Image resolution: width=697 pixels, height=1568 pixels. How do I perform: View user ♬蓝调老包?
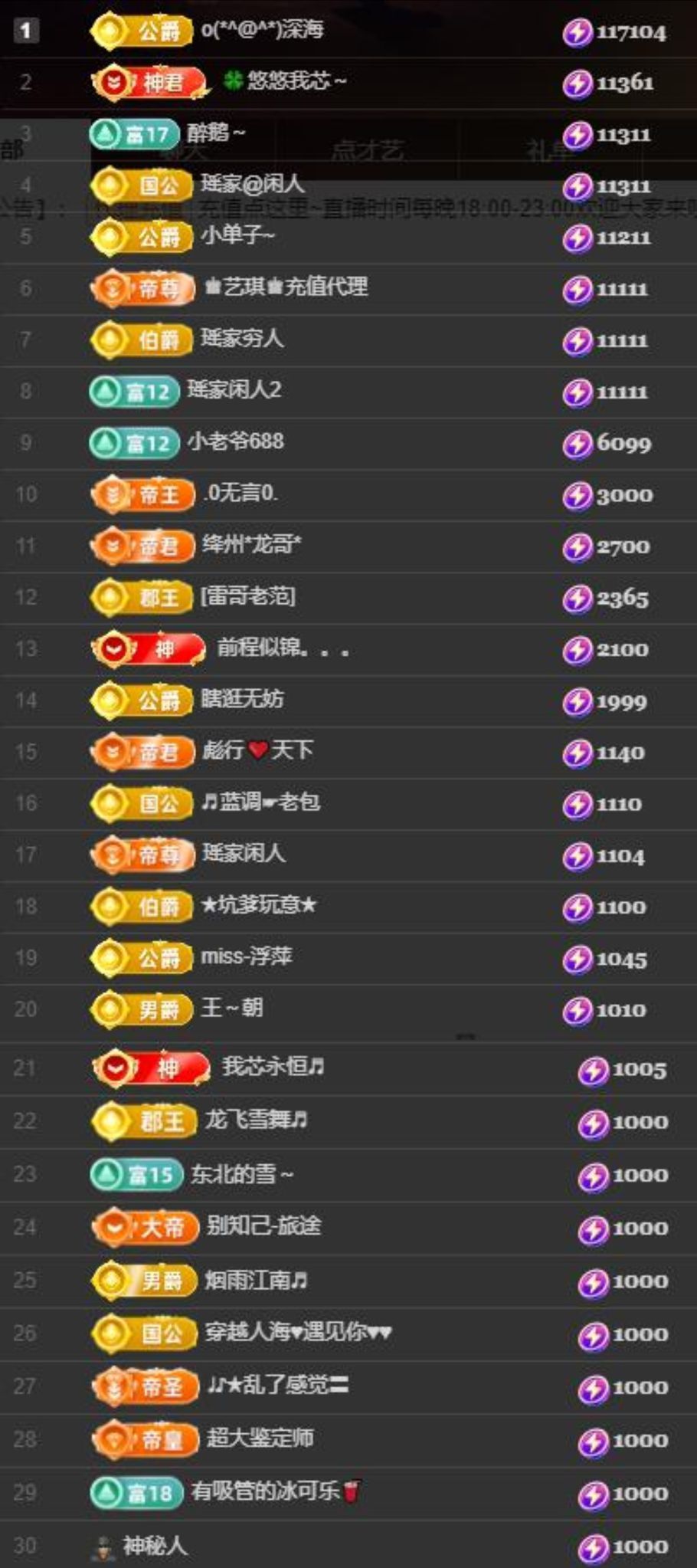[260, 802]
